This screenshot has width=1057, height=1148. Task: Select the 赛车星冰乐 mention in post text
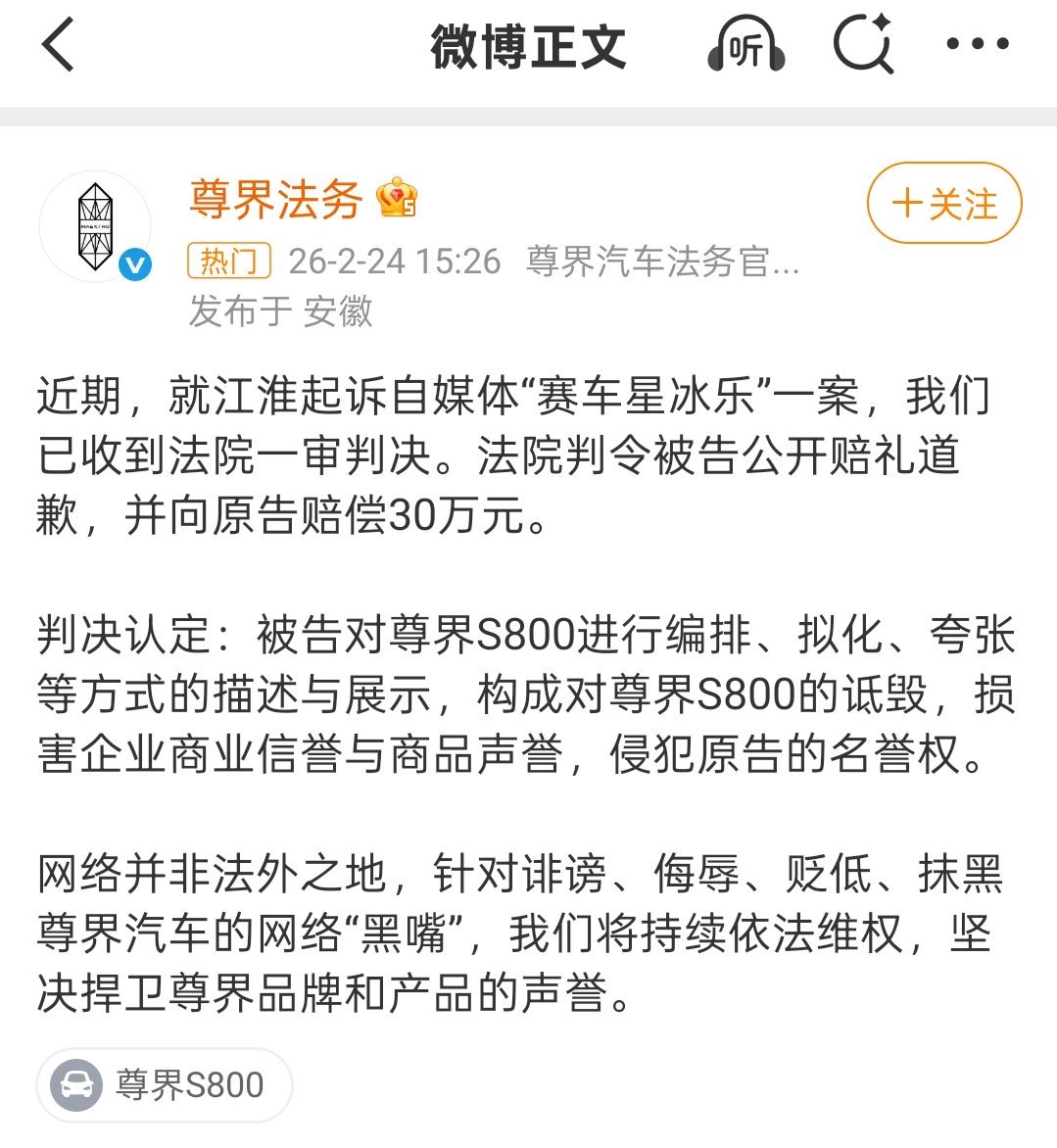[x=648, y=397]
